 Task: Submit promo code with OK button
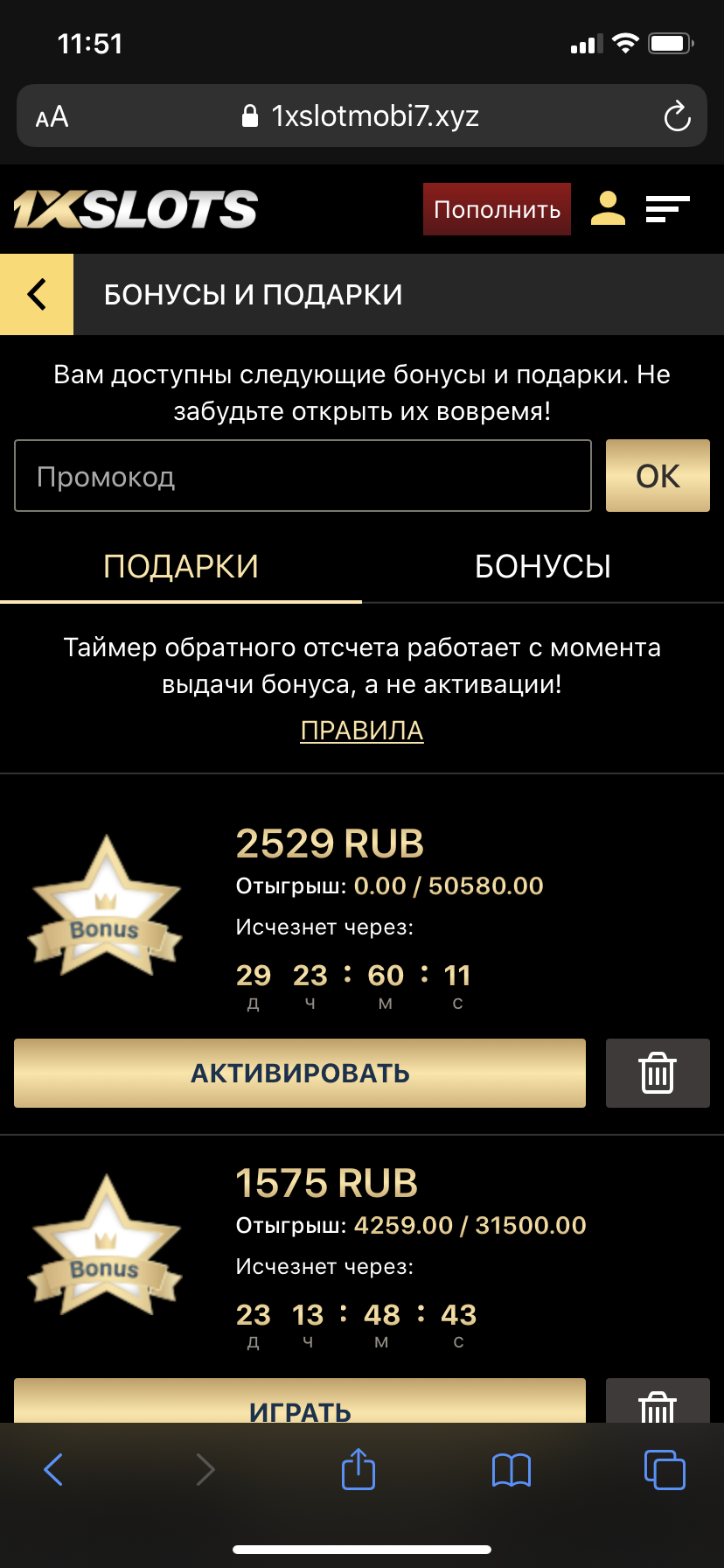coord(658,476)
